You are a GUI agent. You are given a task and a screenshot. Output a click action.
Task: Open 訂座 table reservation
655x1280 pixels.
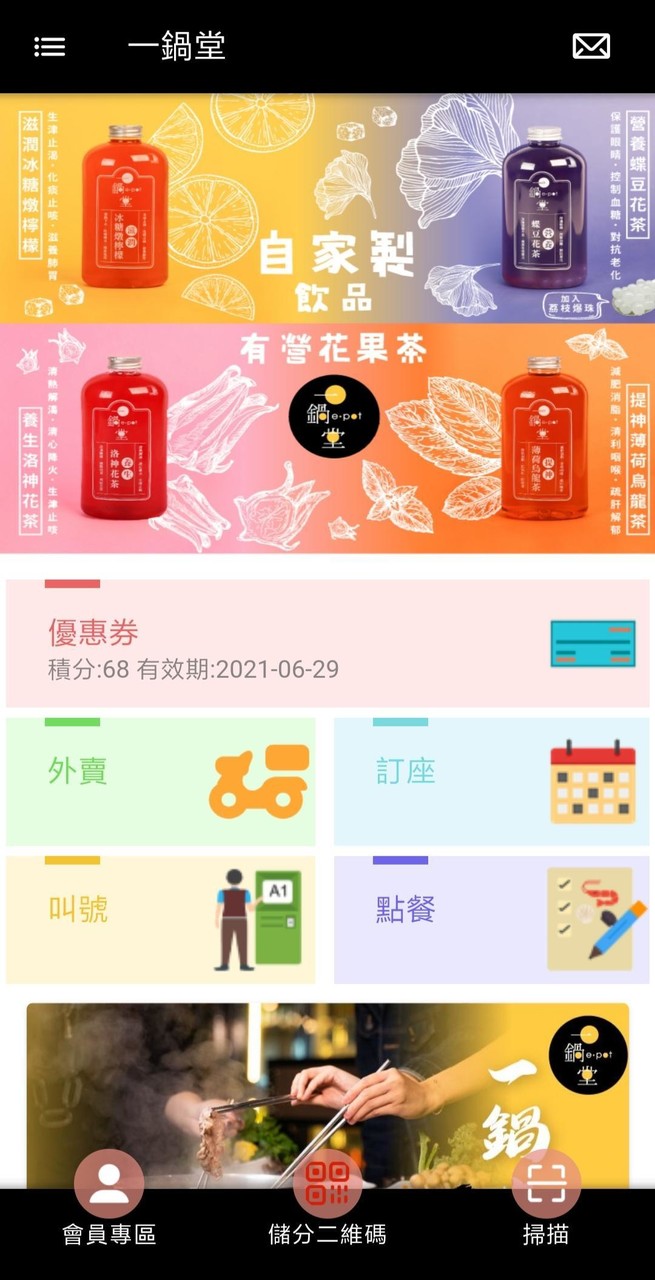[x=491, y=782]
